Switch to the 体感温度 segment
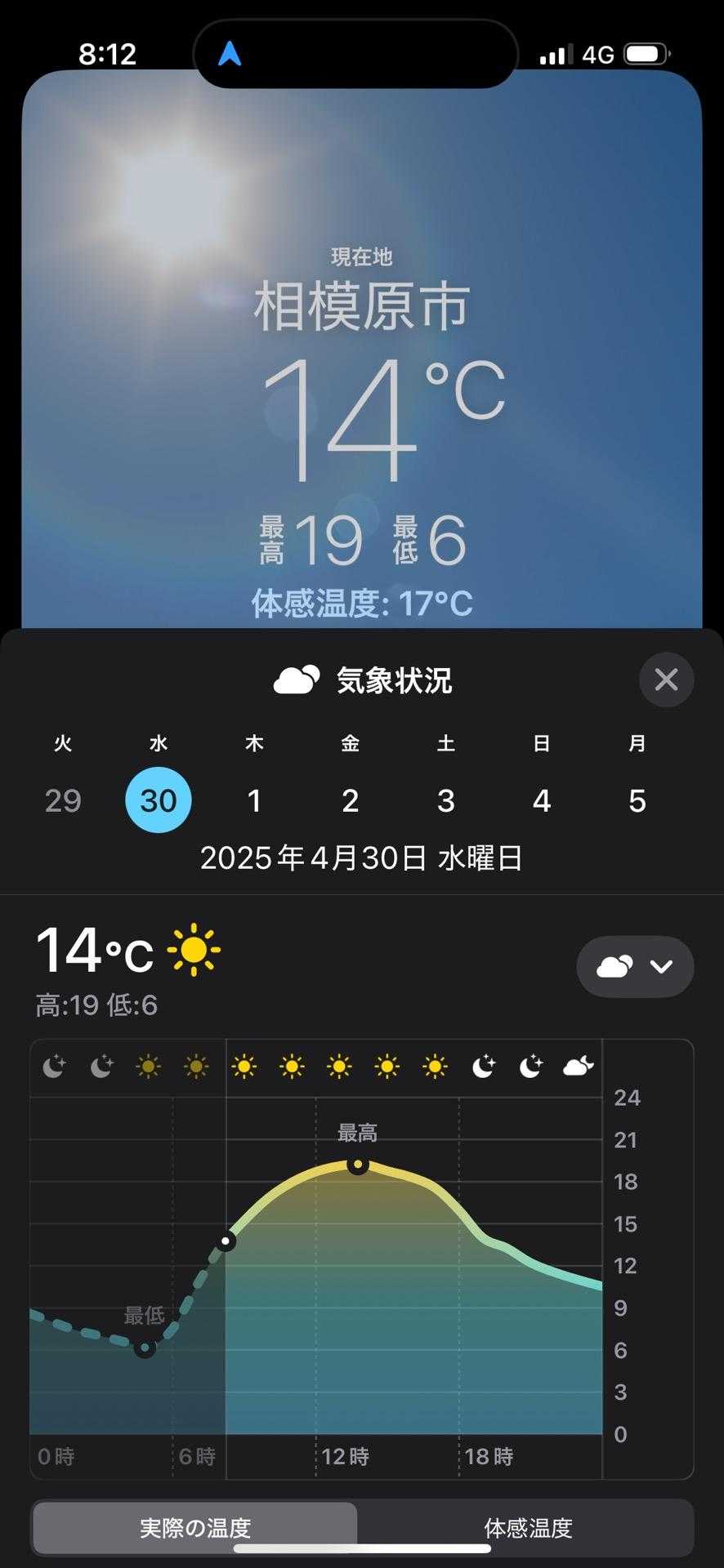This screenshot has height=1568, width=724. click(x=528, y=1527)
